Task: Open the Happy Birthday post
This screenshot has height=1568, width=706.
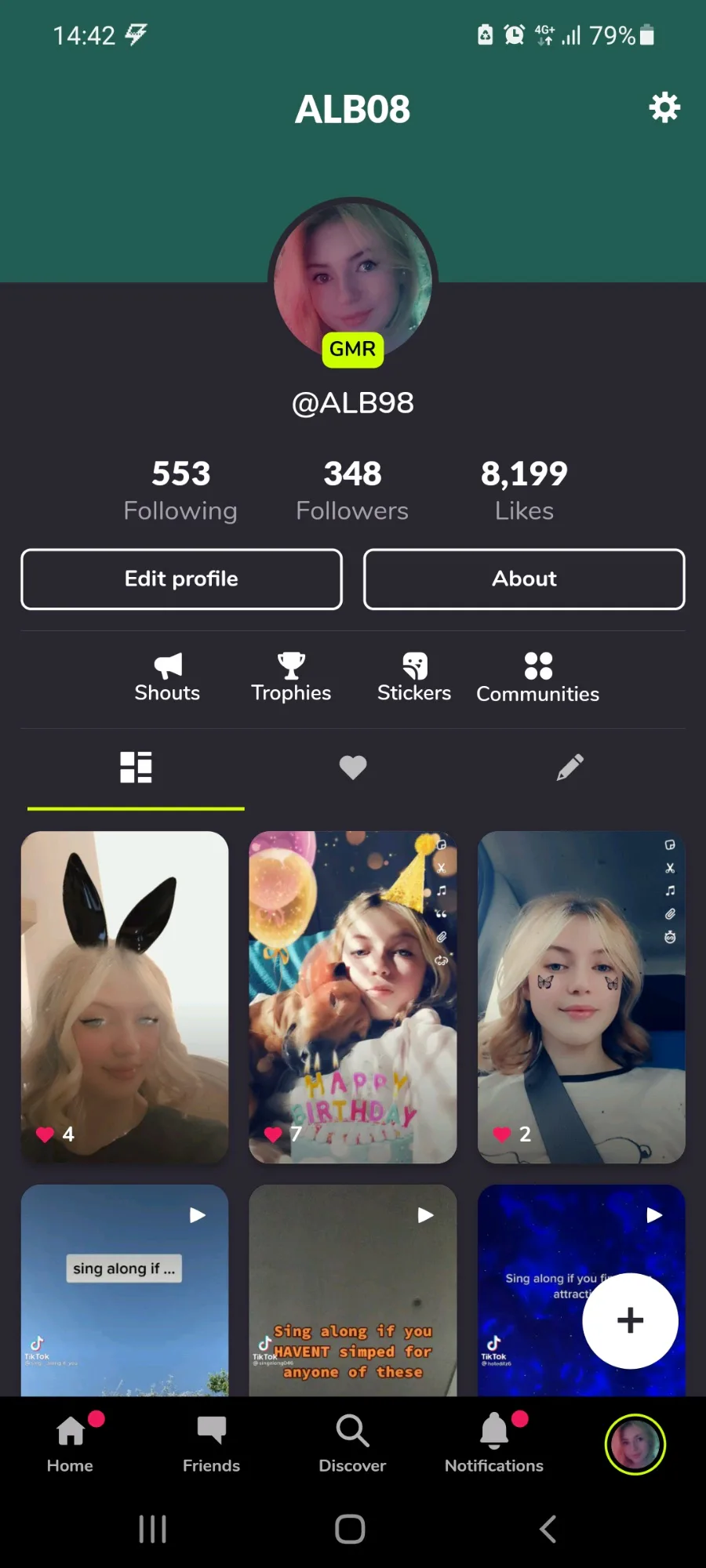Action: [x=353, y=996]
